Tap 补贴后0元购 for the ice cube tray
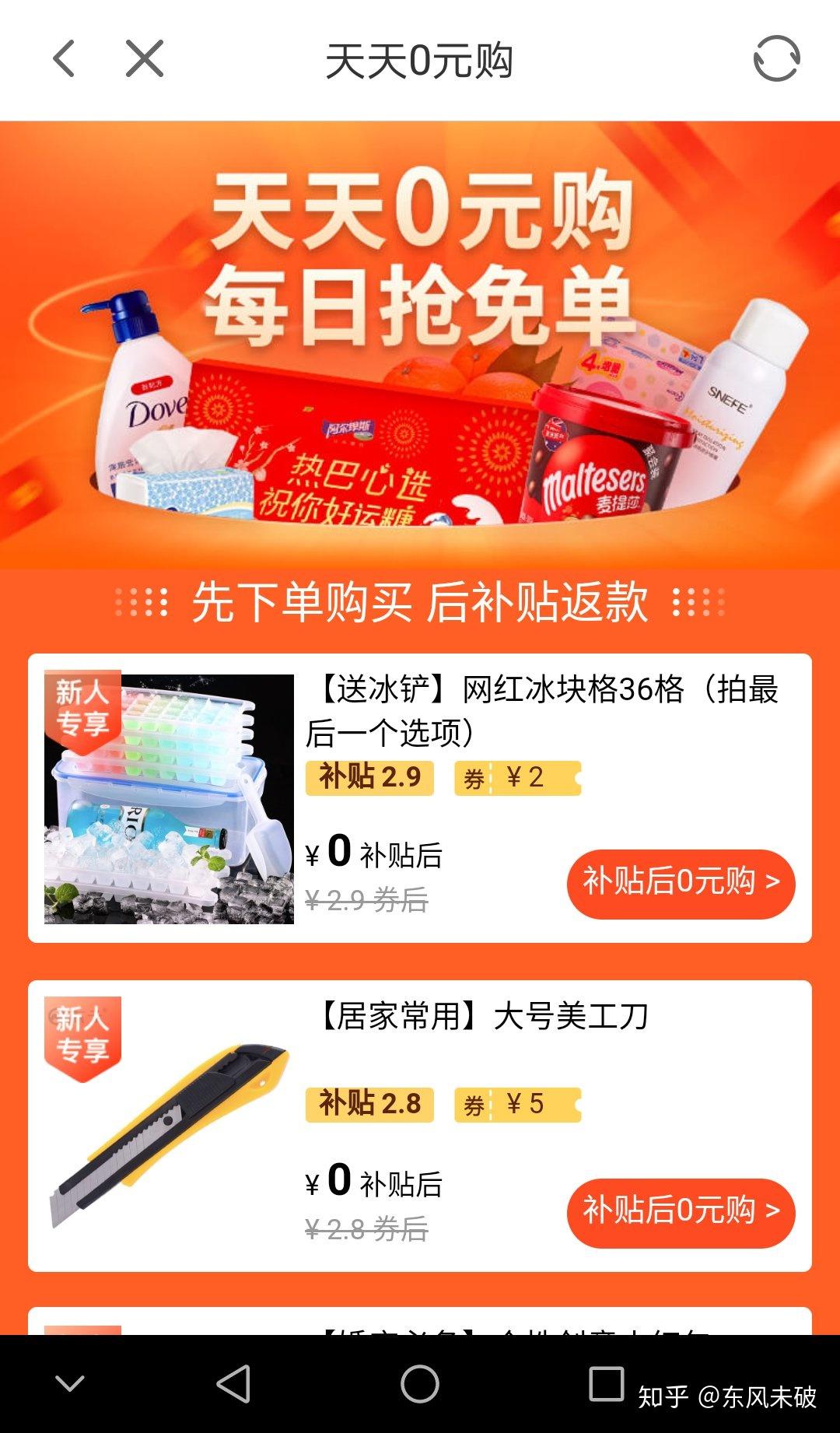The width and height of the screenshot is (840, 1433). tap(681, 882)
